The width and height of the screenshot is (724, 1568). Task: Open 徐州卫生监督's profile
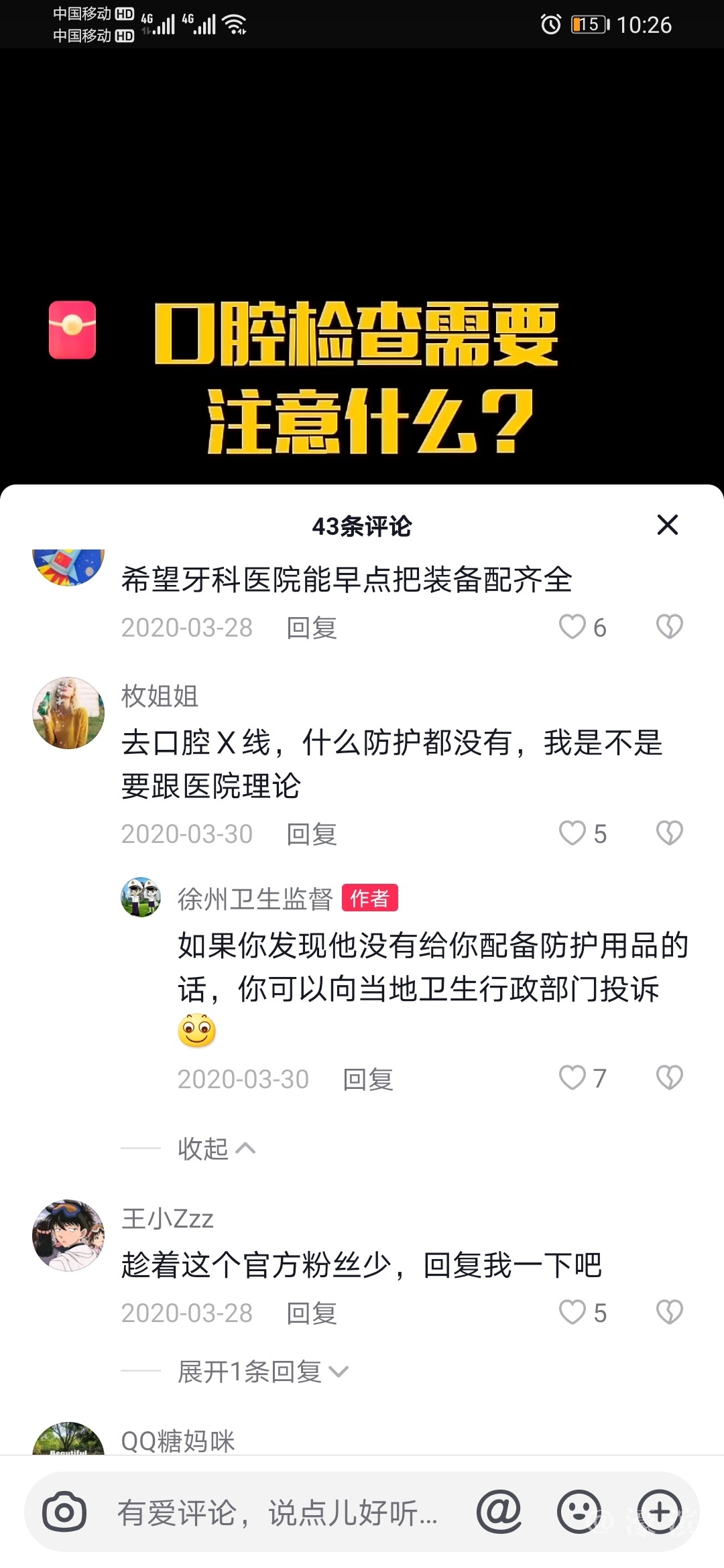coord(141,897)
